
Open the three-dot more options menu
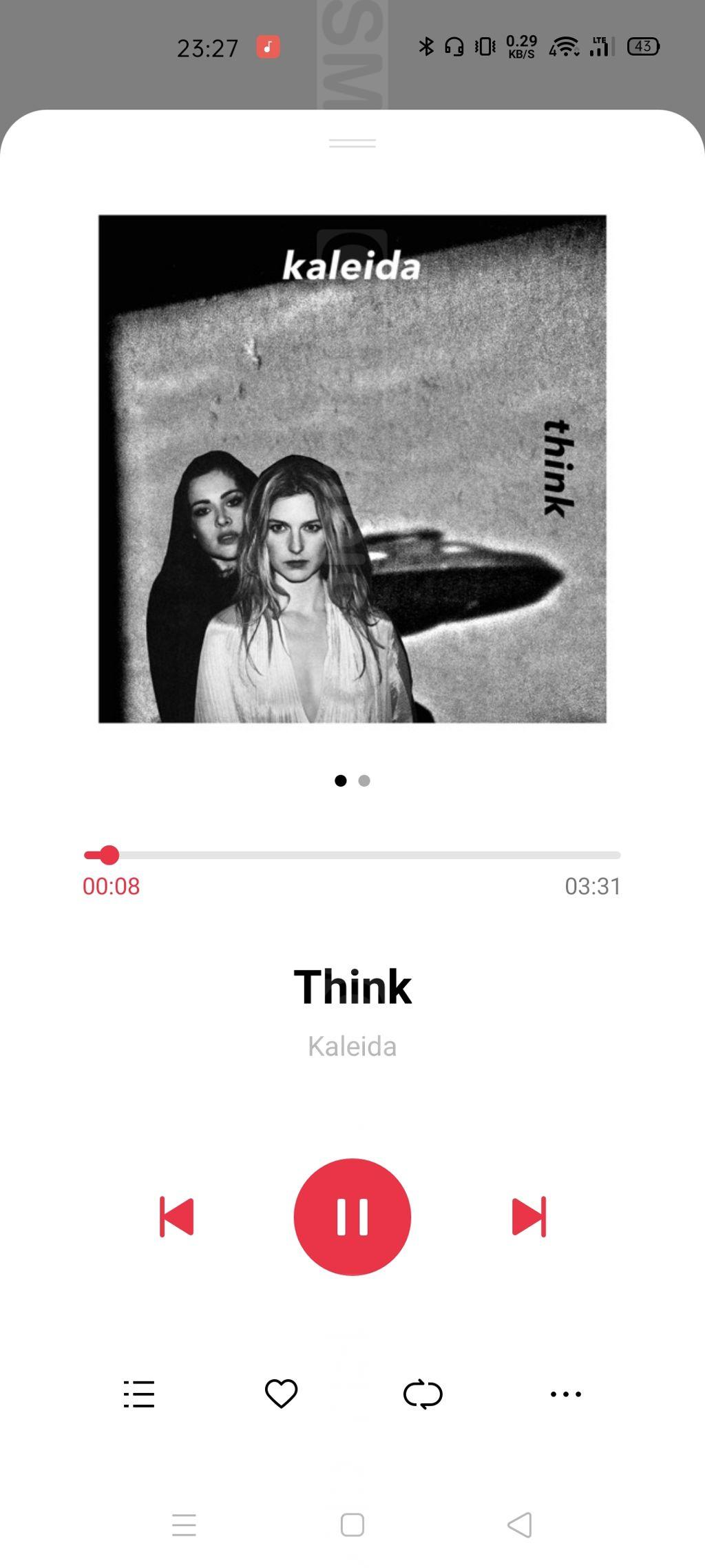click(565, 1394)
